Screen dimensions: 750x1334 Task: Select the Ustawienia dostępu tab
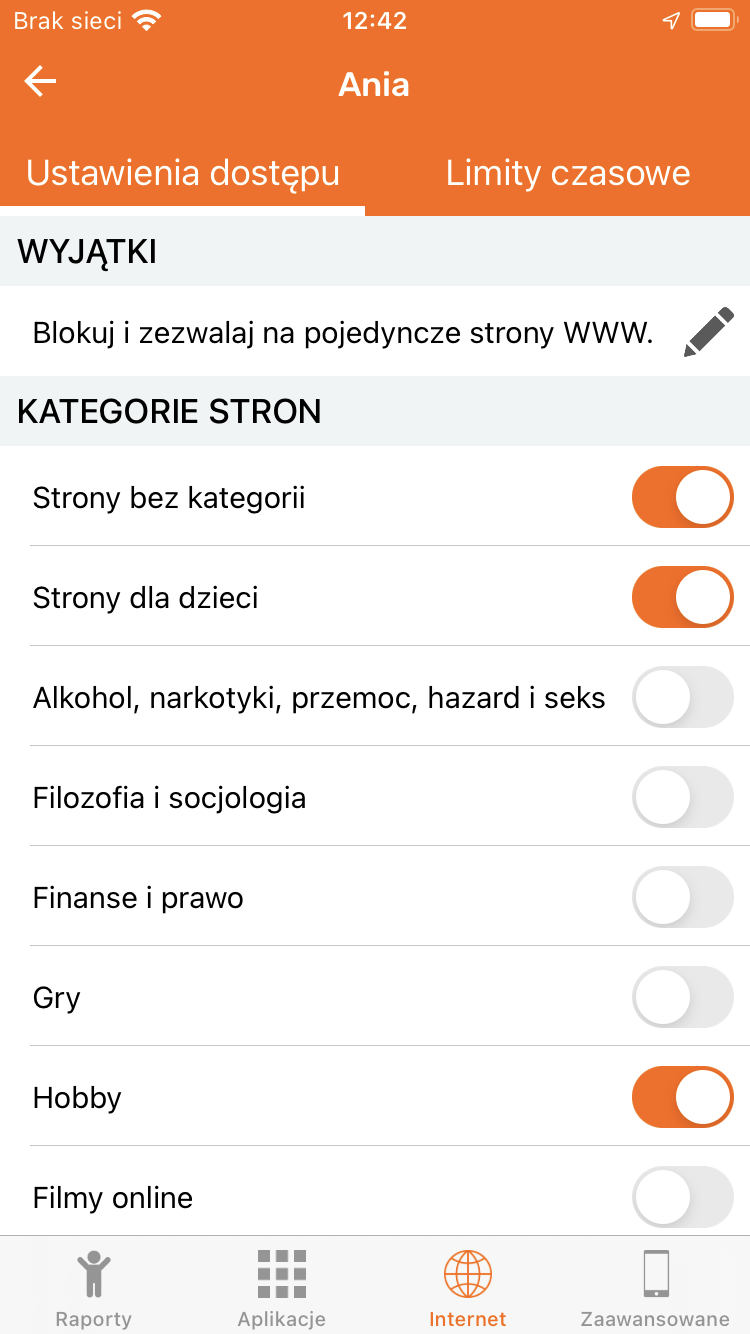[183, 173]
